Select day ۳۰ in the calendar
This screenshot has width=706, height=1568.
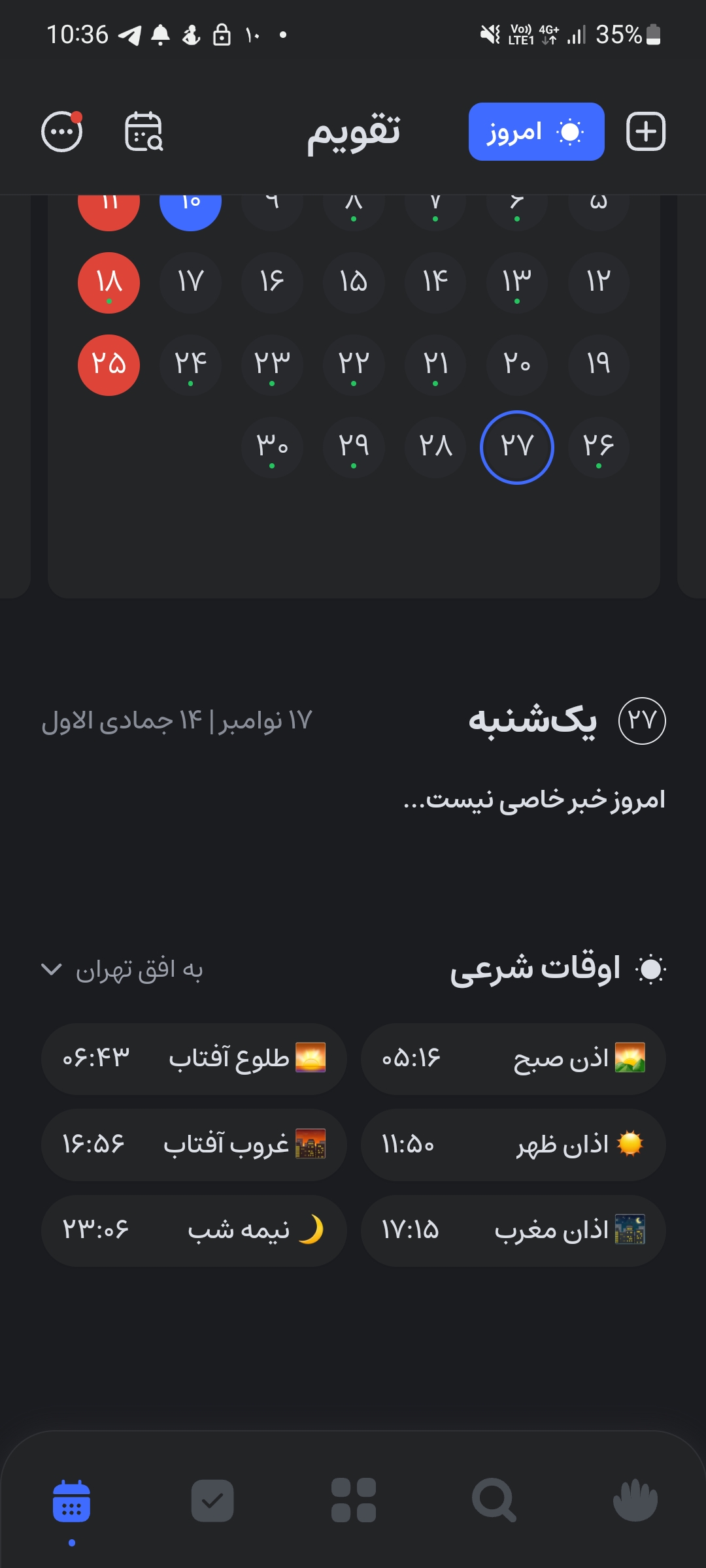[272, 447]
